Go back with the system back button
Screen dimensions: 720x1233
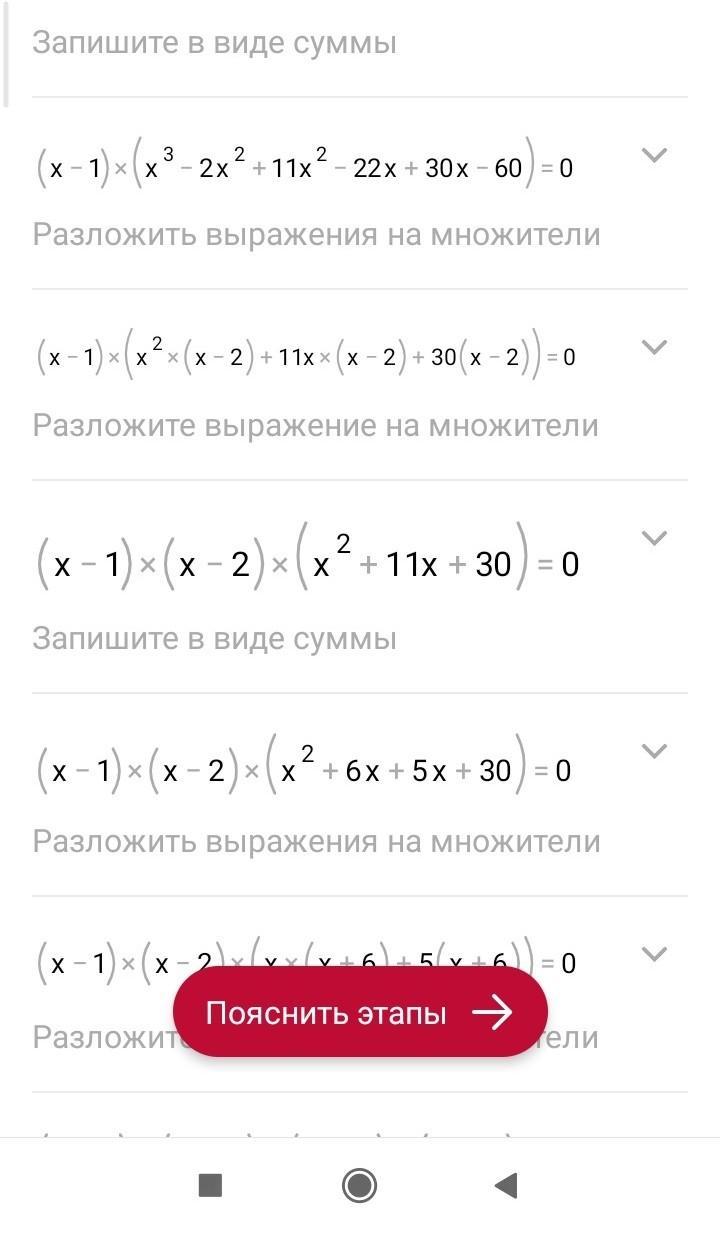point(506,1186)
